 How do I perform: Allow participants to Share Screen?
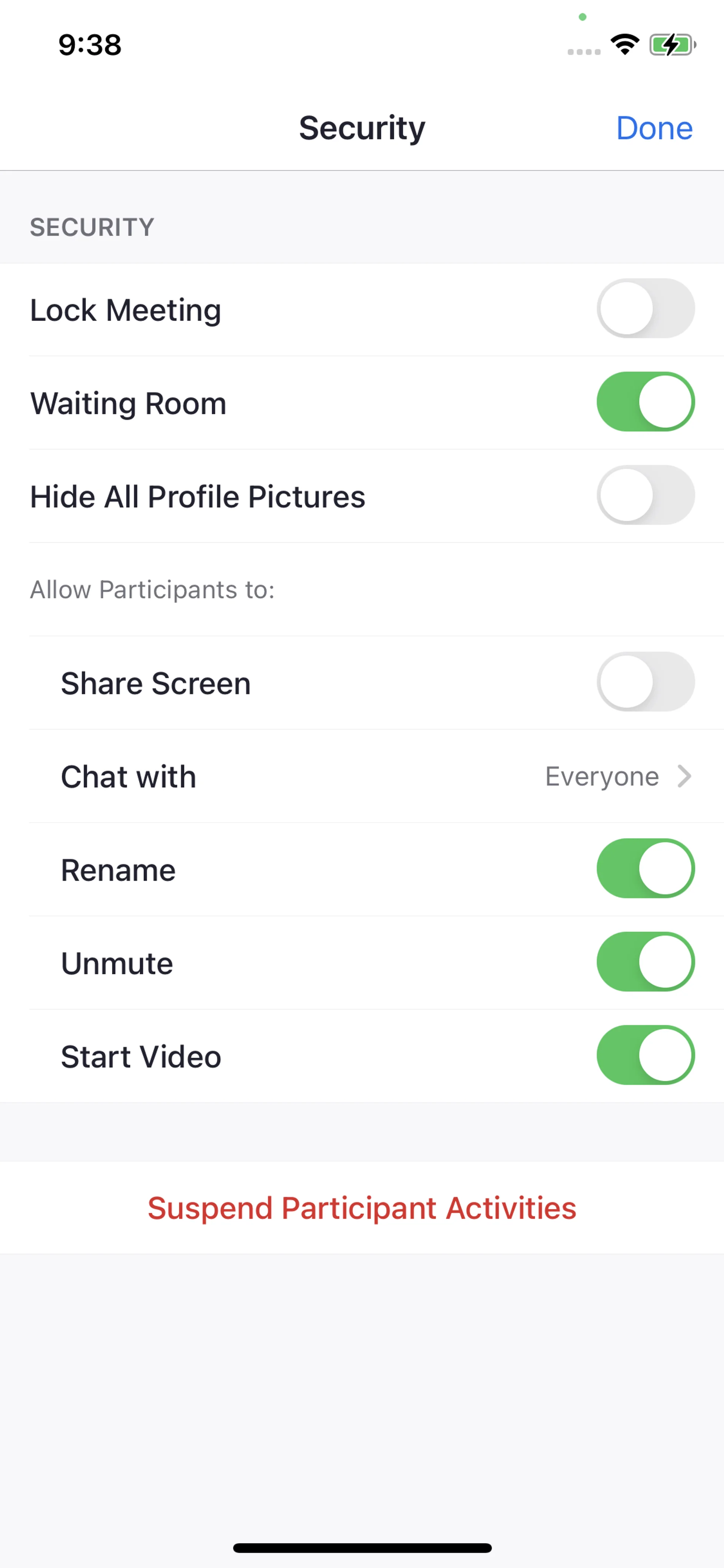pos(645,682)
